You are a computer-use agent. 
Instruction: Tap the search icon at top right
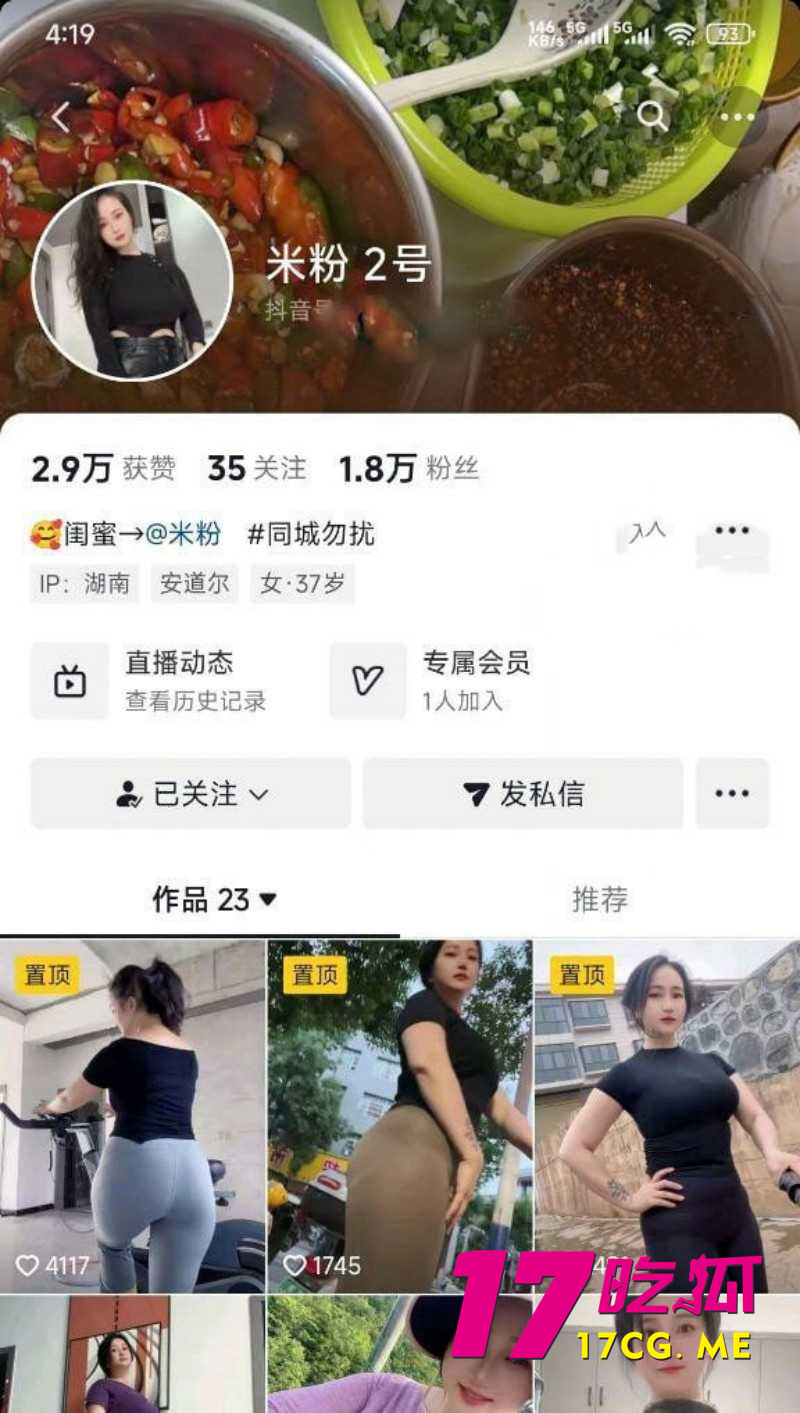(652, 116)
